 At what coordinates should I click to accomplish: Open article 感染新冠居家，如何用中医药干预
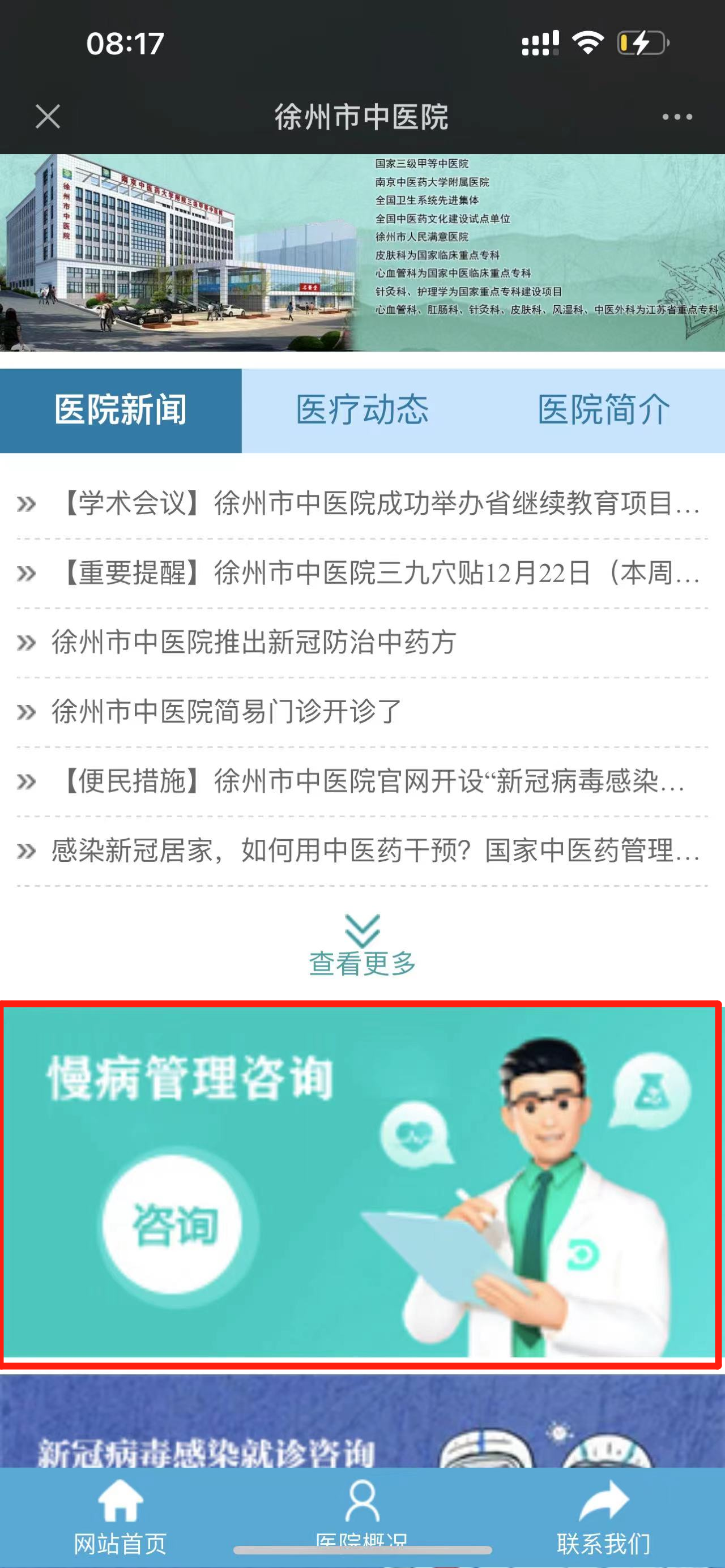click(374, 851)
